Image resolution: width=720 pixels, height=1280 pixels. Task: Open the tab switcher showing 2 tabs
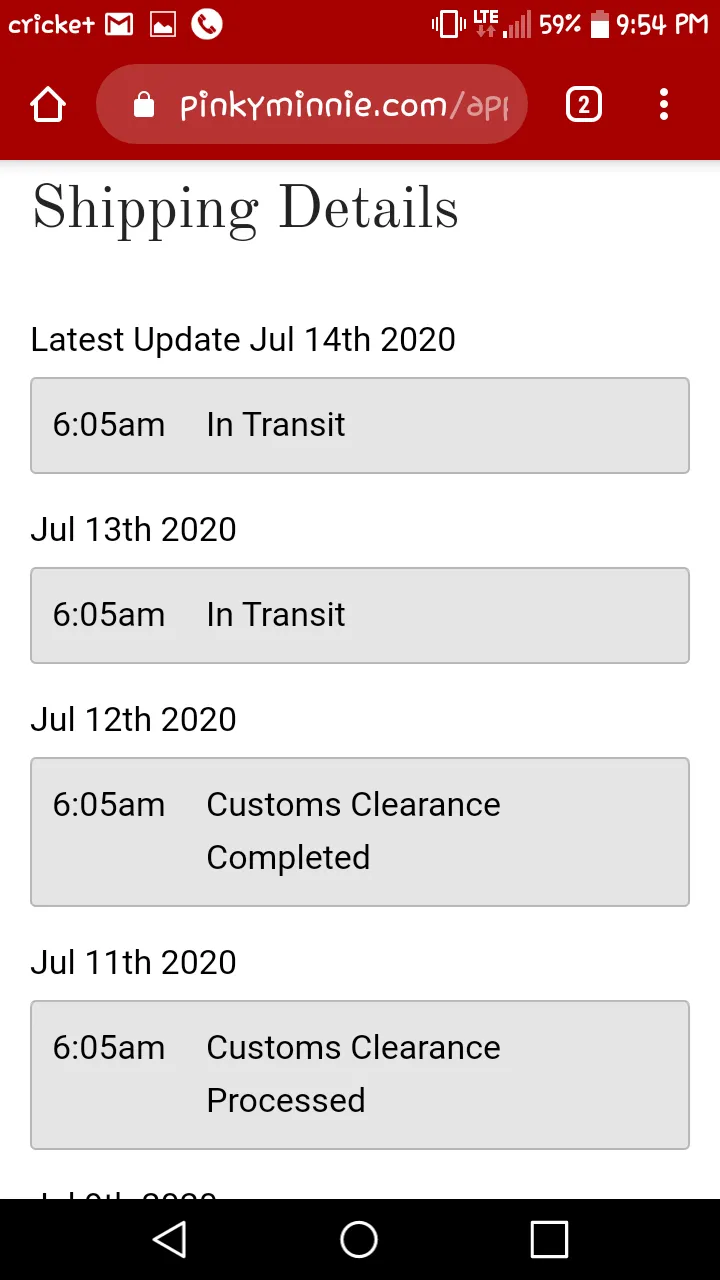click(584, 105)
